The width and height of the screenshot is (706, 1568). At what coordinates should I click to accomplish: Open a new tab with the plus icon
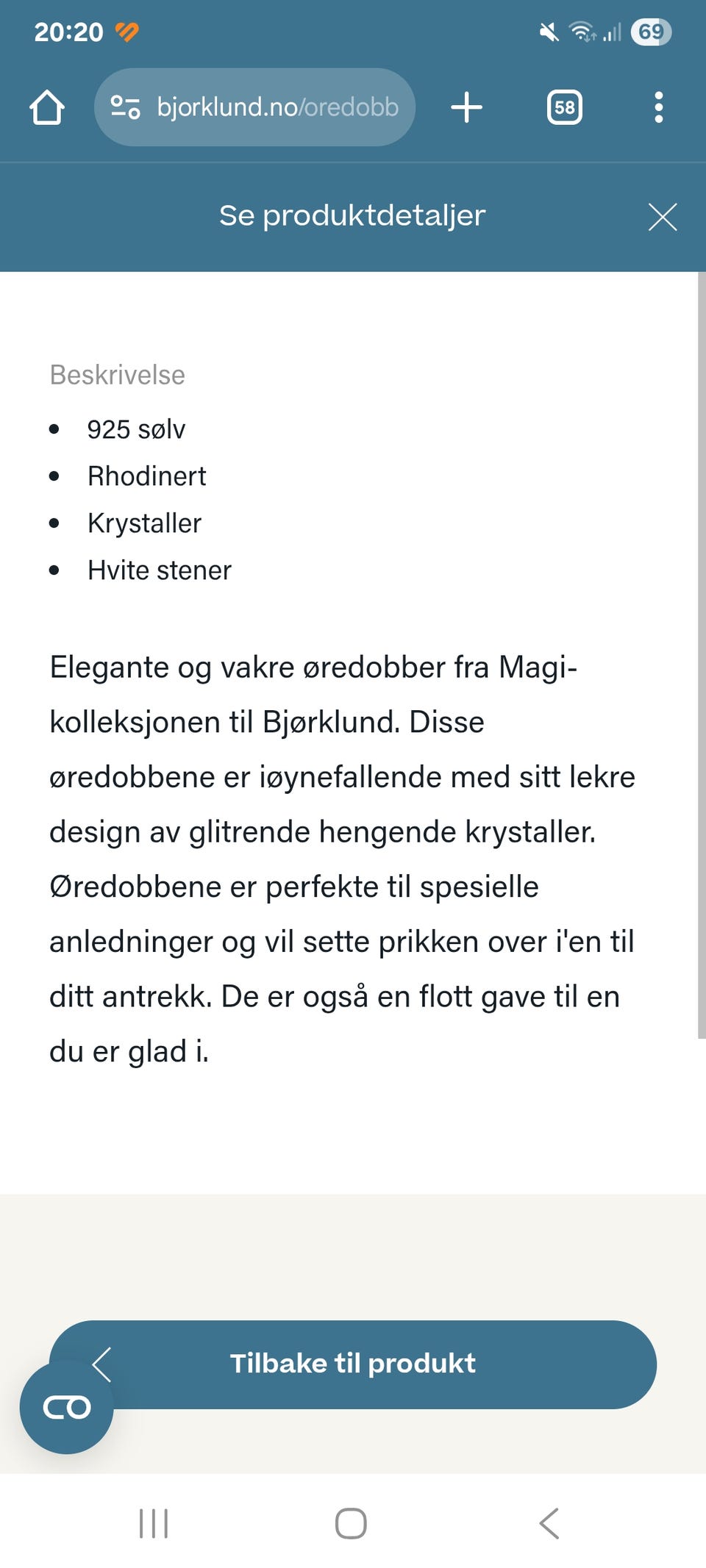click(x=467, y=107)
